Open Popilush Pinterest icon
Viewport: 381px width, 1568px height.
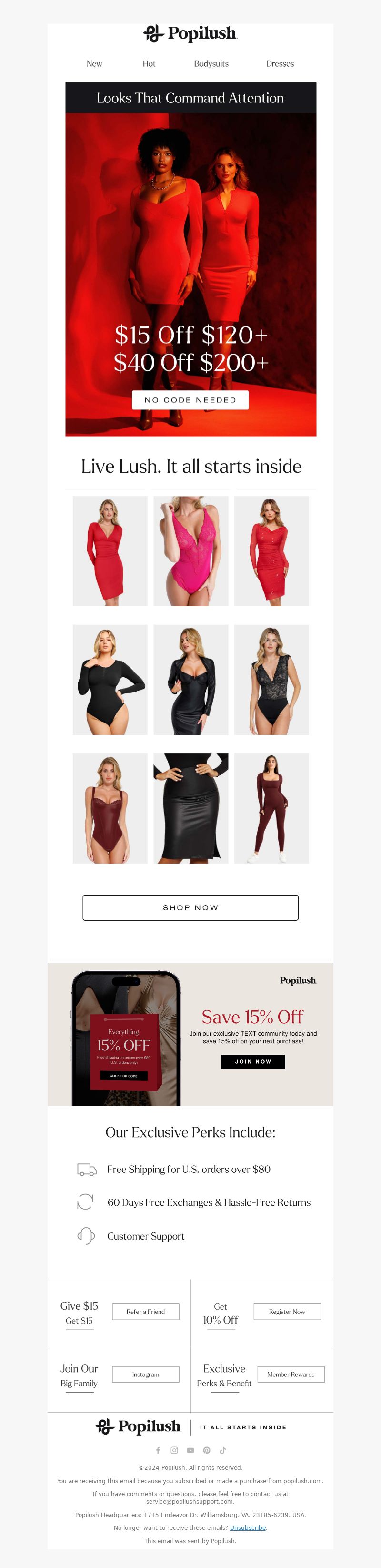pos(207,1451)
